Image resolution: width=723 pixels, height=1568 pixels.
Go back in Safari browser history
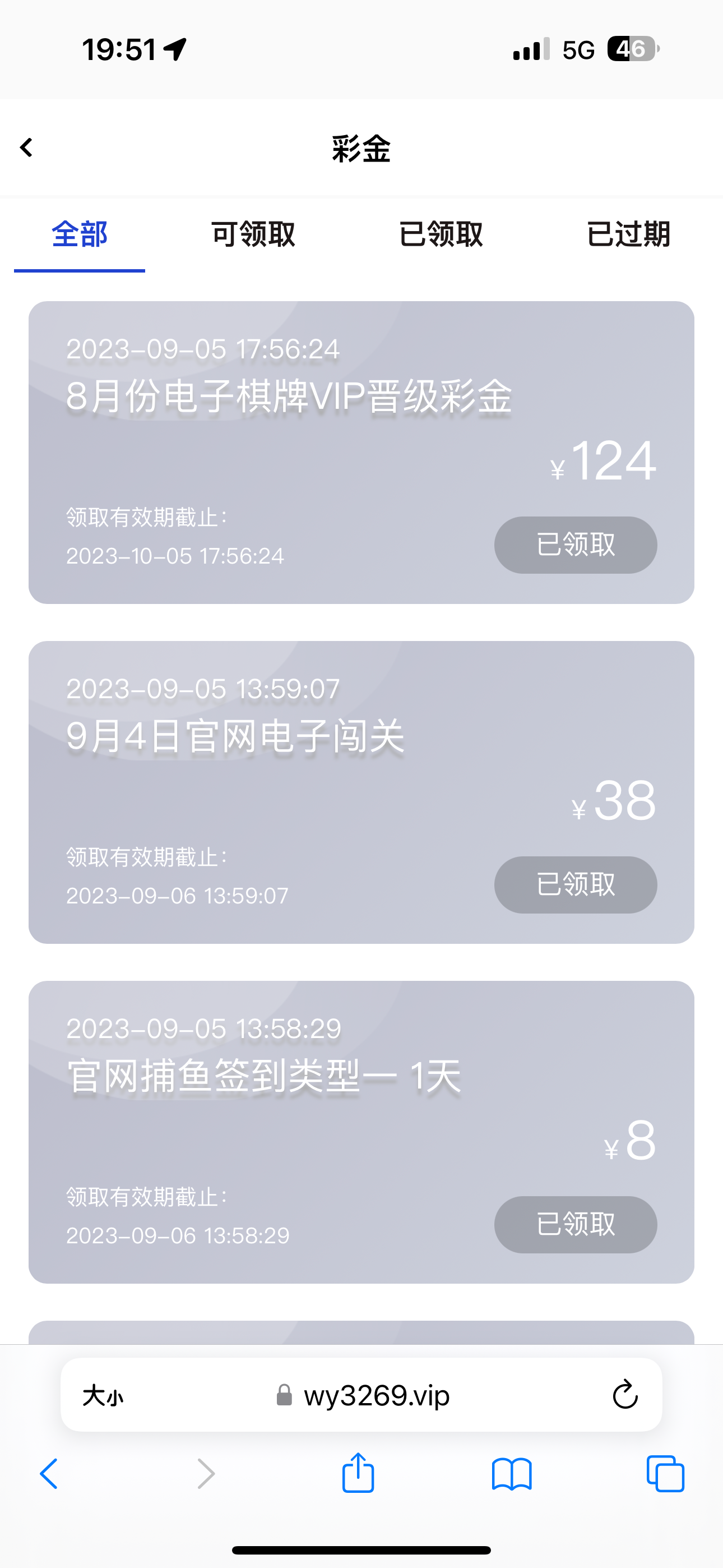[x=49, y=1474]
